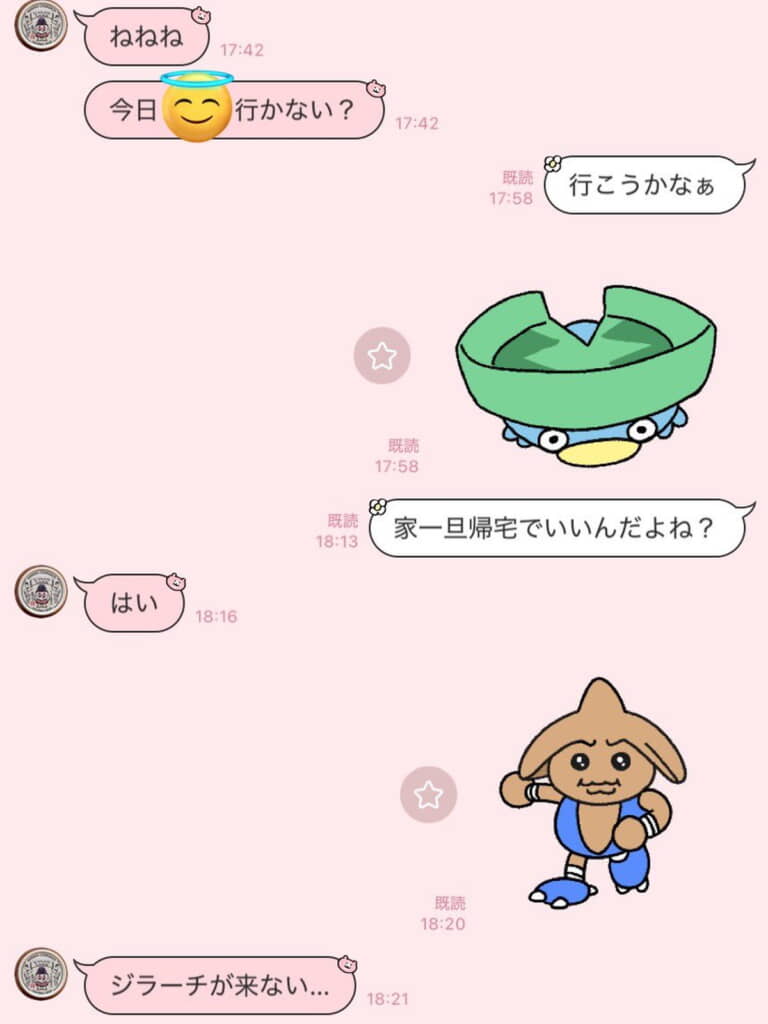Screen dimensions: 768x1024
Task: Tap the star icon beside the Hitmontop sticker
Action: (x=430, y=794)
